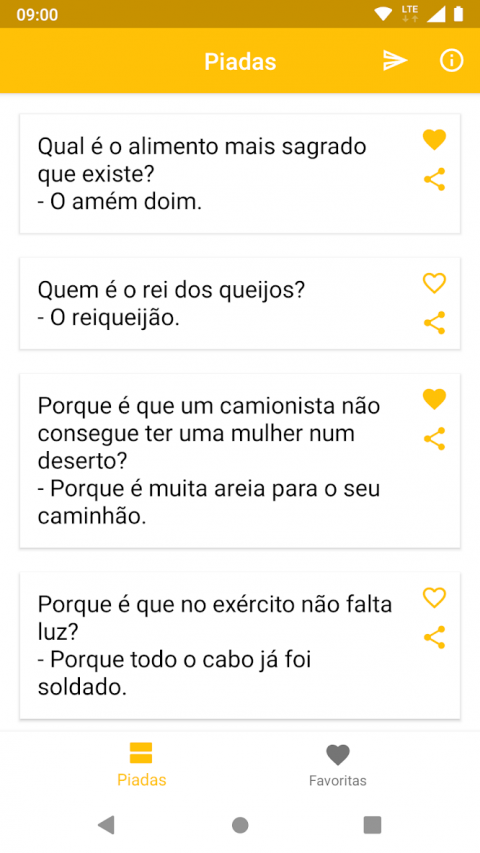Unfavorite the 'camionista' joke
The width and height of the screenshot is (480, 853).
tap(434, 399)
